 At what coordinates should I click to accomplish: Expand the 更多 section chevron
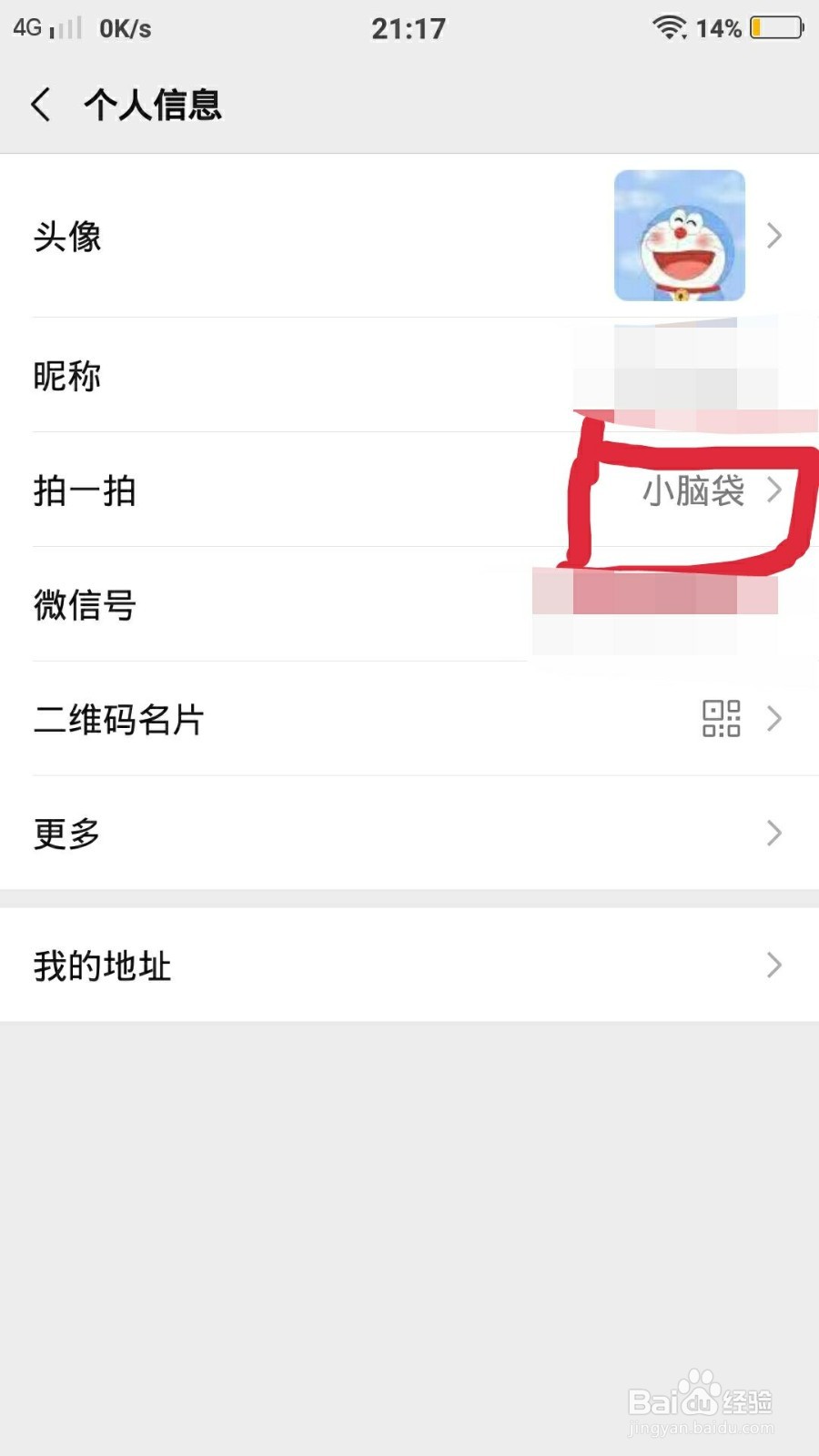[x=774, y=833]
